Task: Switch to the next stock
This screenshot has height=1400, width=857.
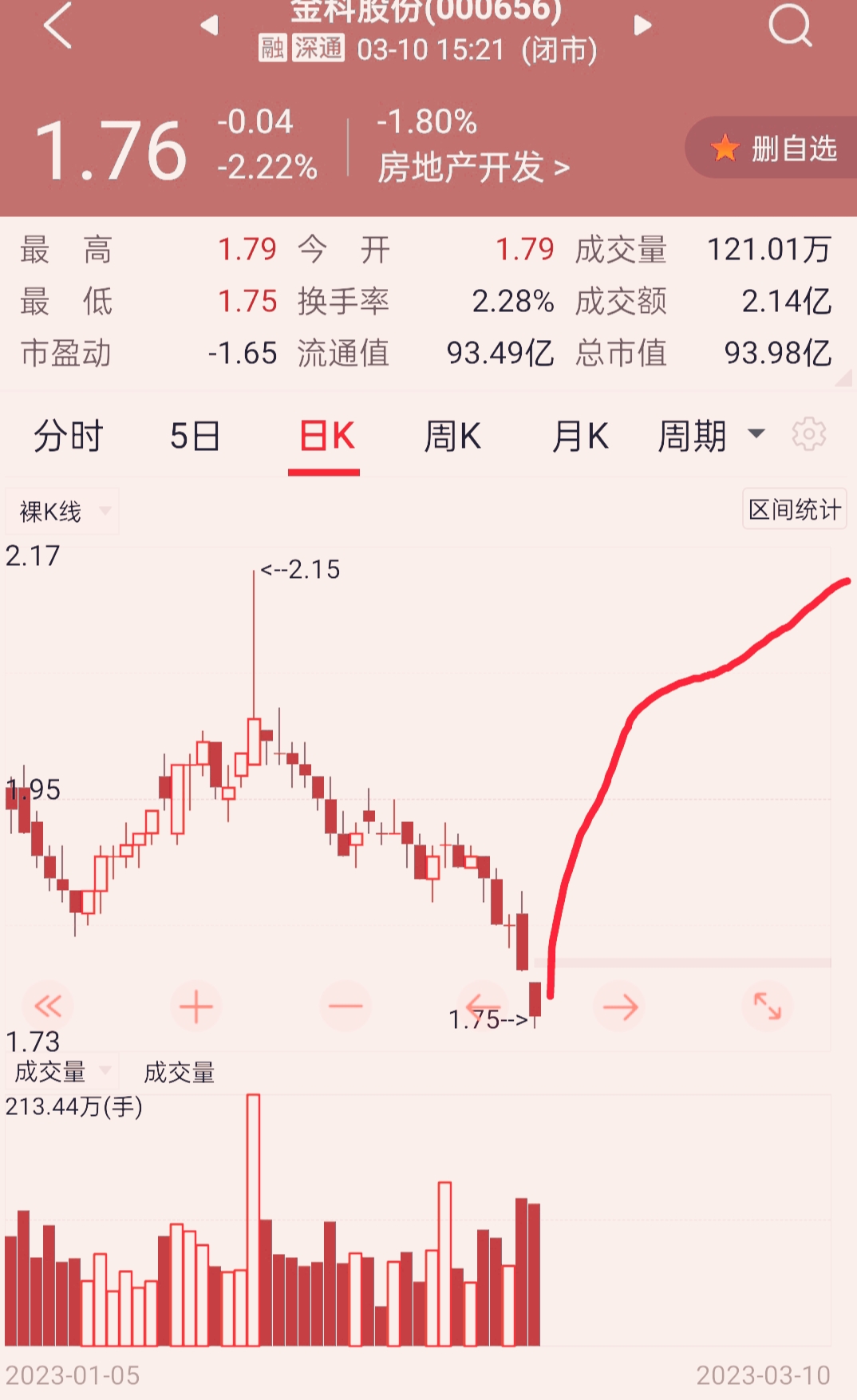Action: coord(642,26)
